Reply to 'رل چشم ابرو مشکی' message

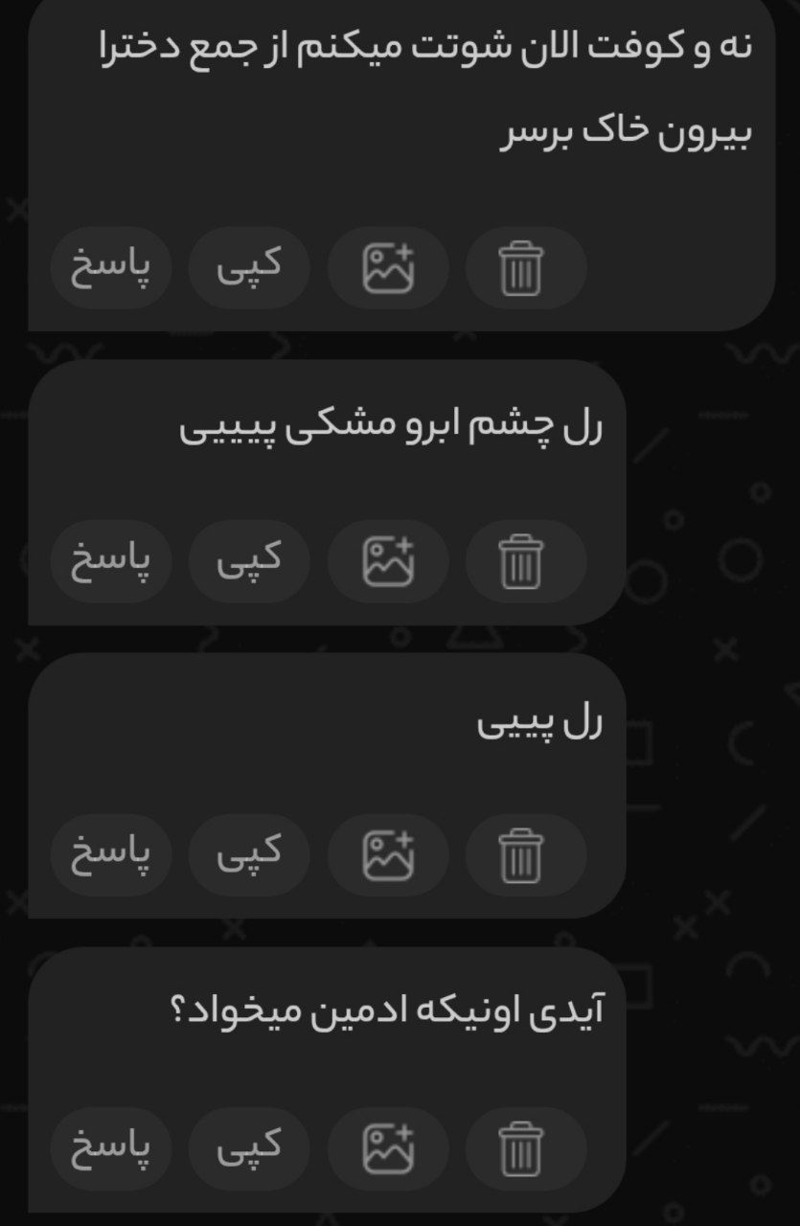(110, 561)
